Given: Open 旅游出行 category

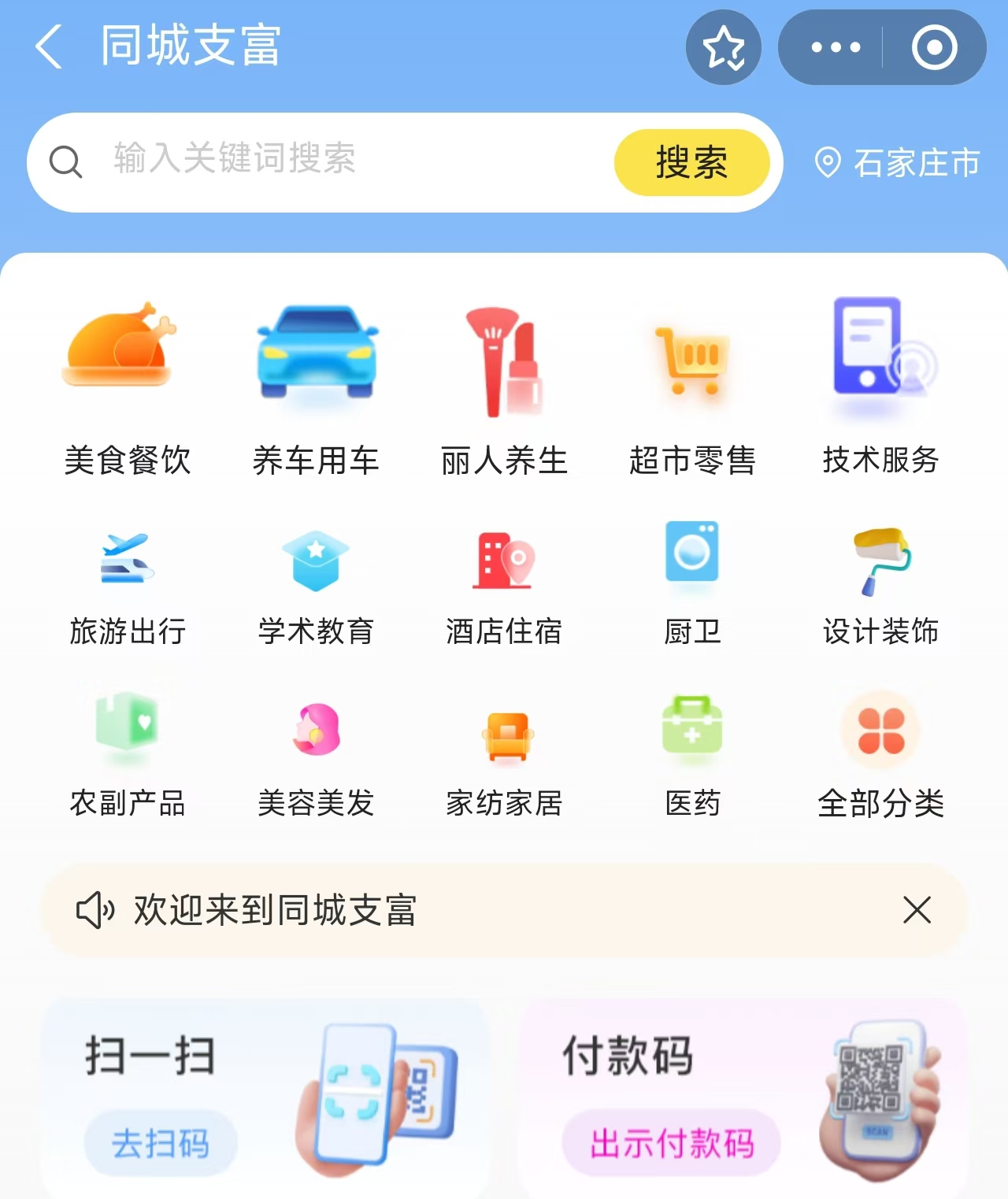Looking at the screenshot, I should point(128,587).
